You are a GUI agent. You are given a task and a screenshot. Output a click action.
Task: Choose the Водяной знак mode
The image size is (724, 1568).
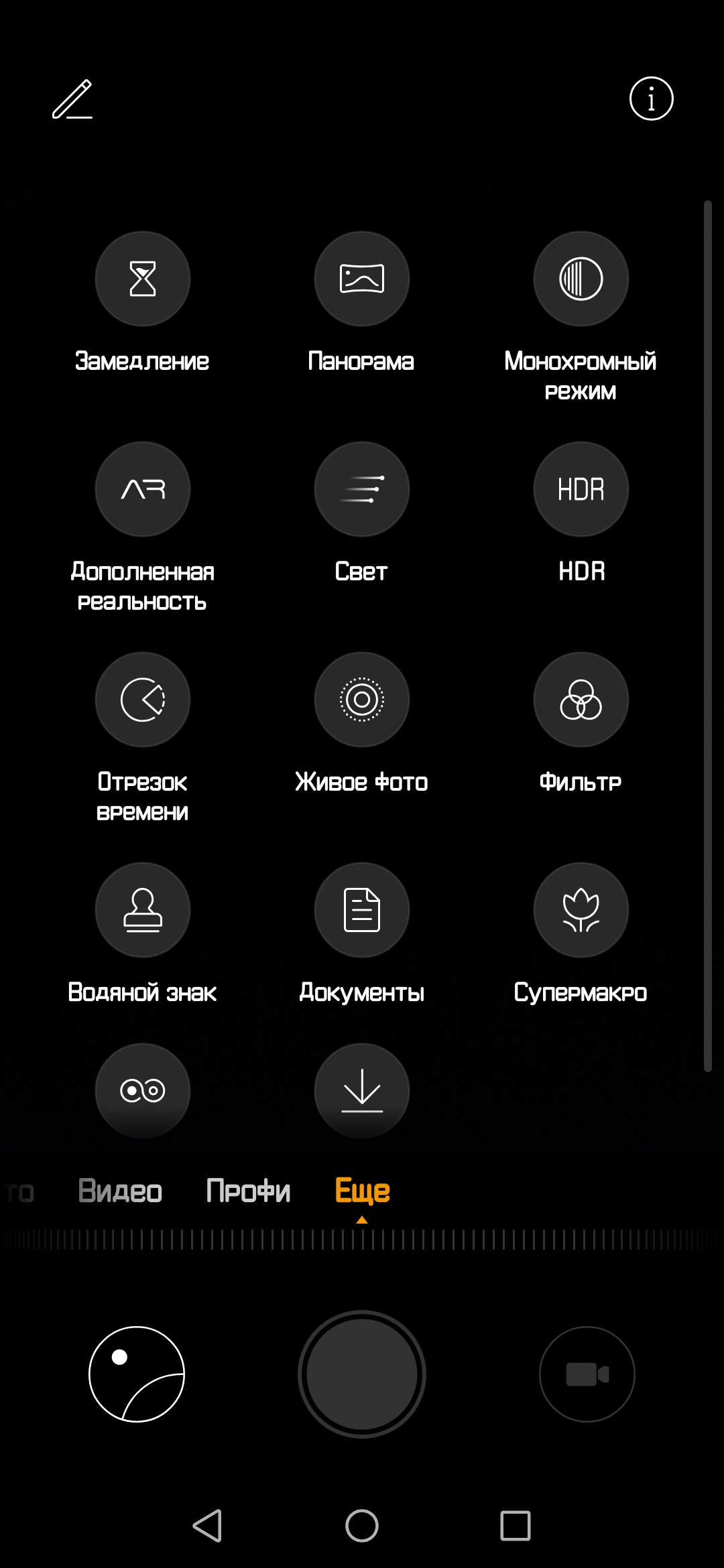[143, 911]
